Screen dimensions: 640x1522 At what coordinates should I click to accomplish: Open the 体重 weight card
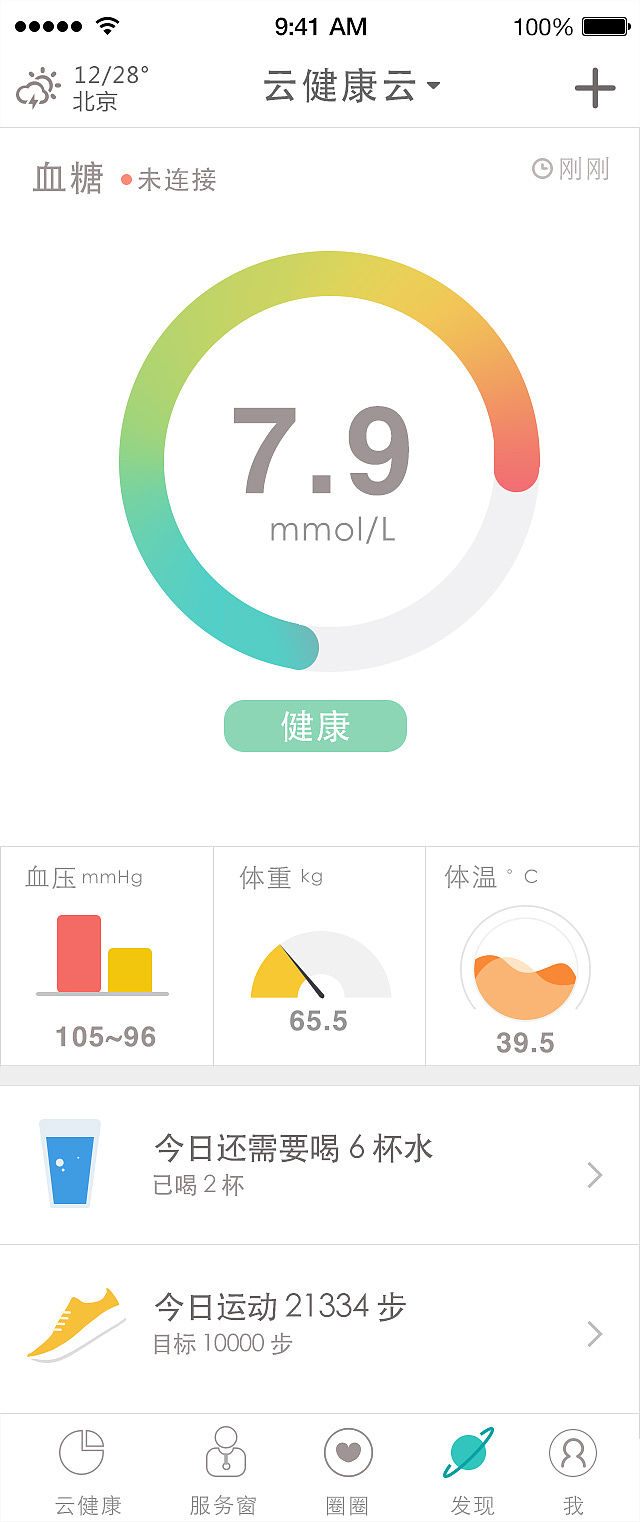[x=319, y=956]
